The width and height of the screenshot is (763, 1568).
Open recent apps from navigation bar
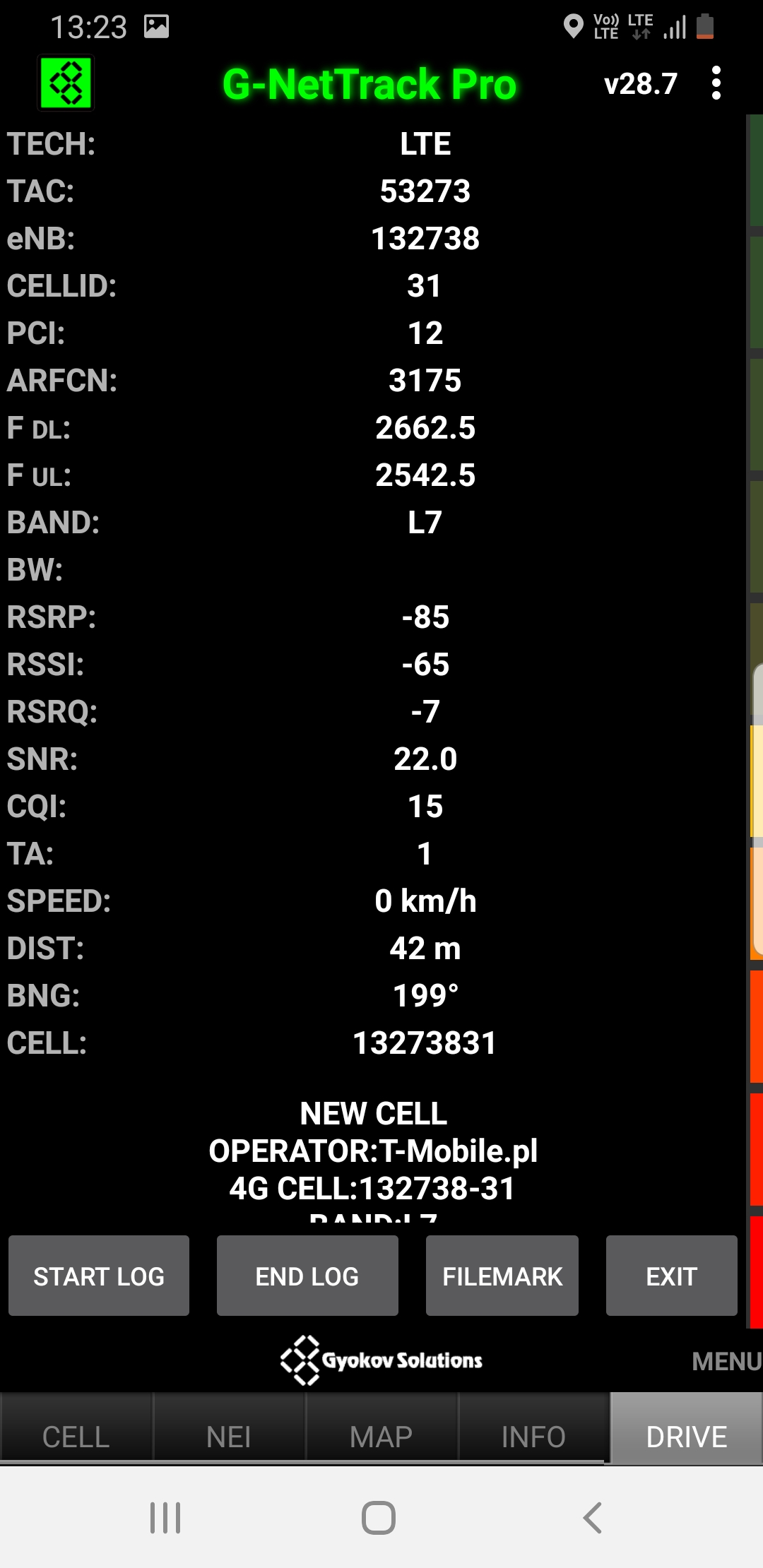click(x=165, y=1517)
